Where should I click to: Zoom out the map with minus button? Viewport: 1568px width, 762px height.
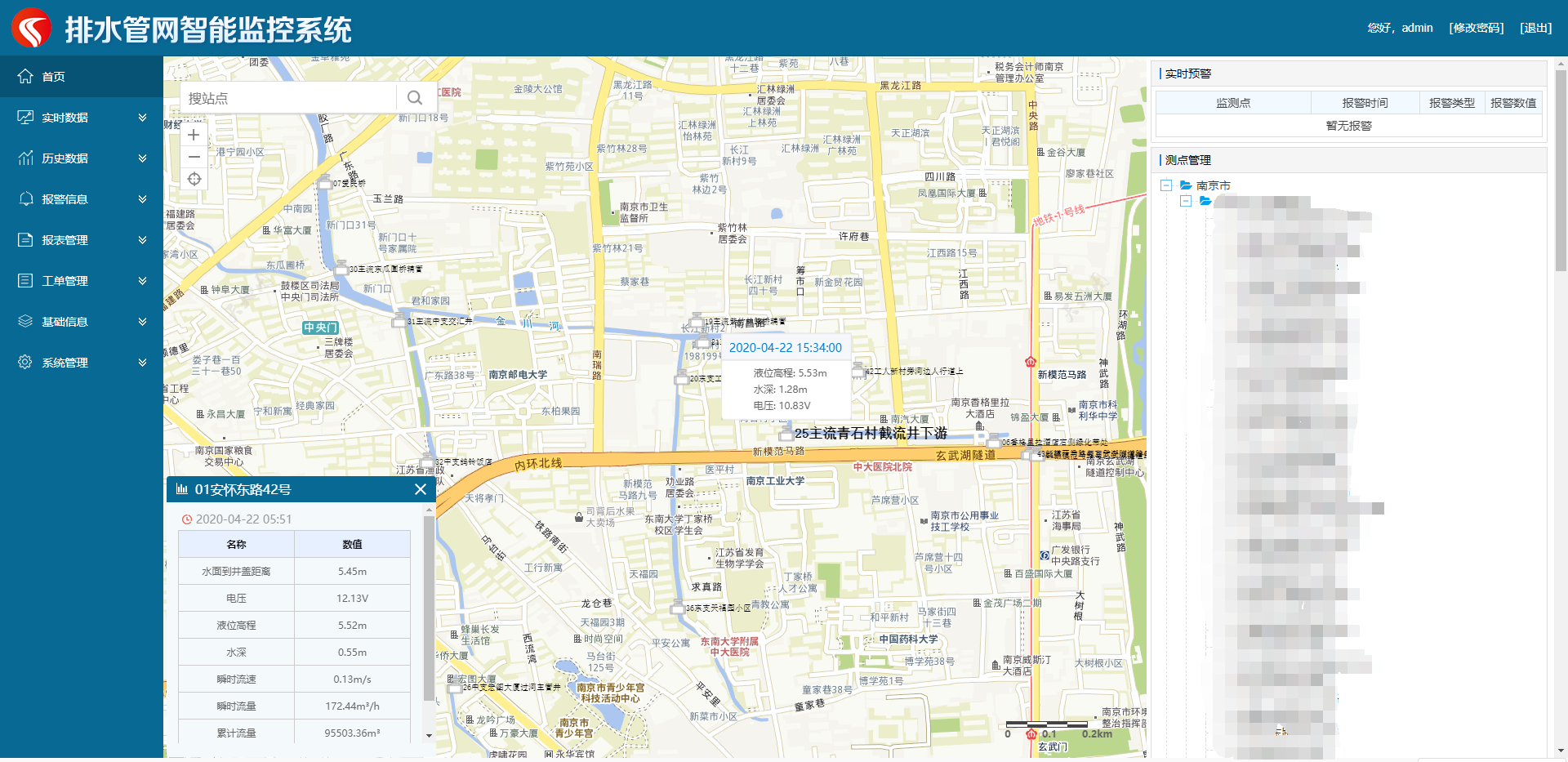(194, 157)
